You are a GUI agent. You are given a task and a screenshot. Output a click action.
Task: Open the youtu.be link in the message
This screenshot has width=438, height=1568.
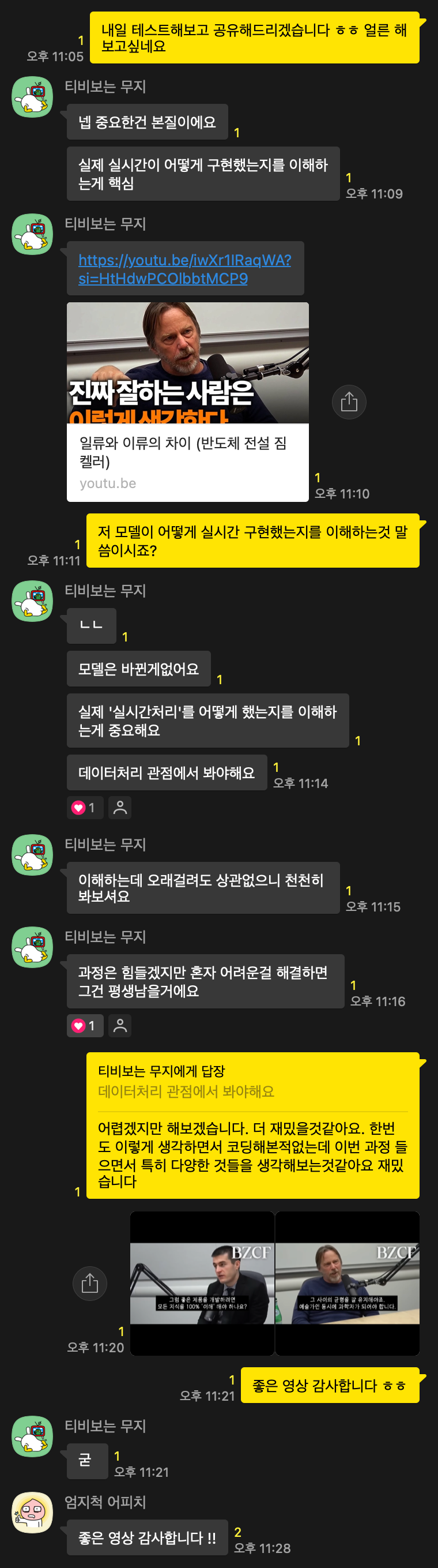coord(184,268)
